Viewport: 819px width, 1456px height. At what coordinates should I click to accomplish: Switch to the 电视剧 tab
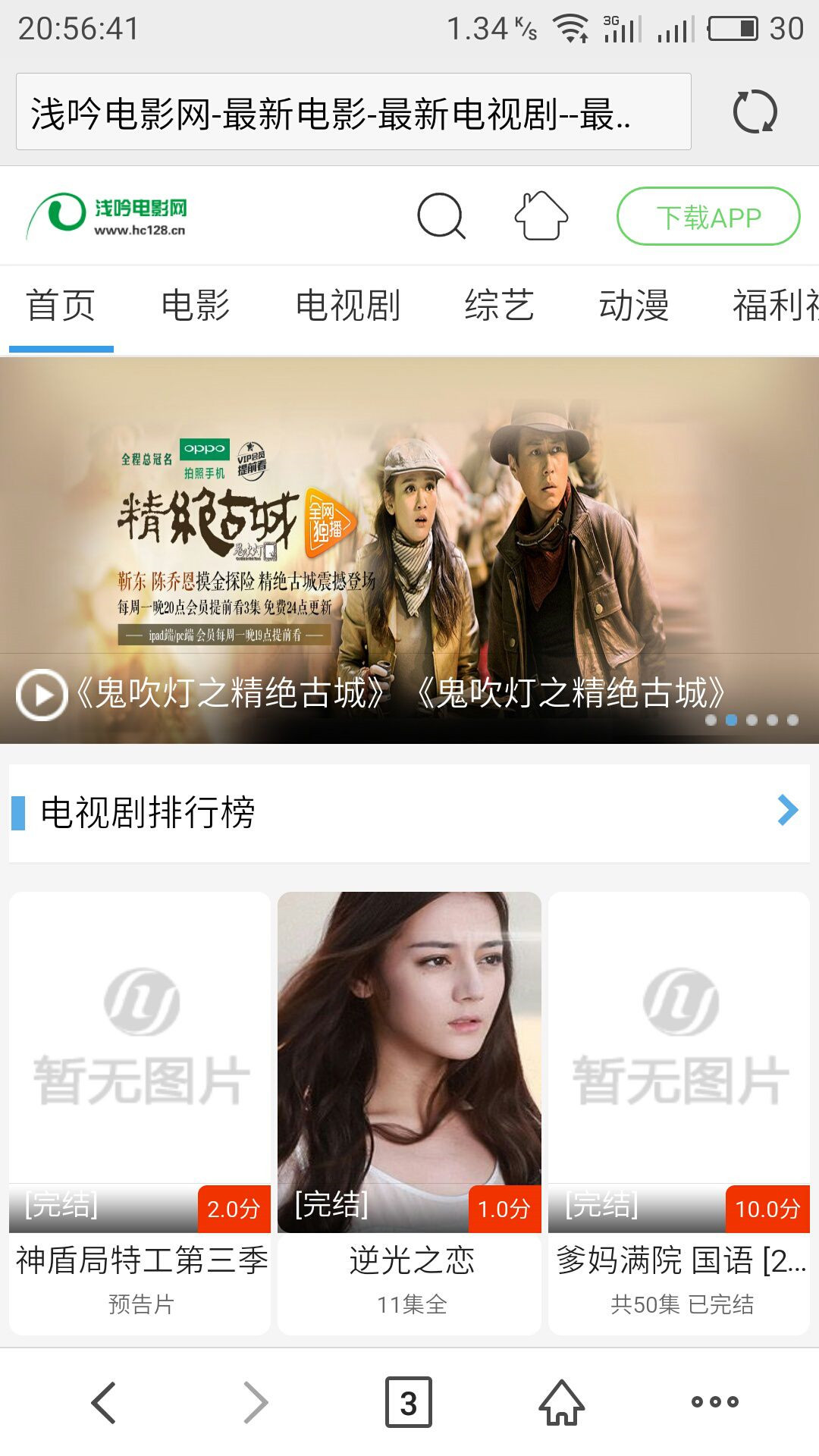point(348,306)
